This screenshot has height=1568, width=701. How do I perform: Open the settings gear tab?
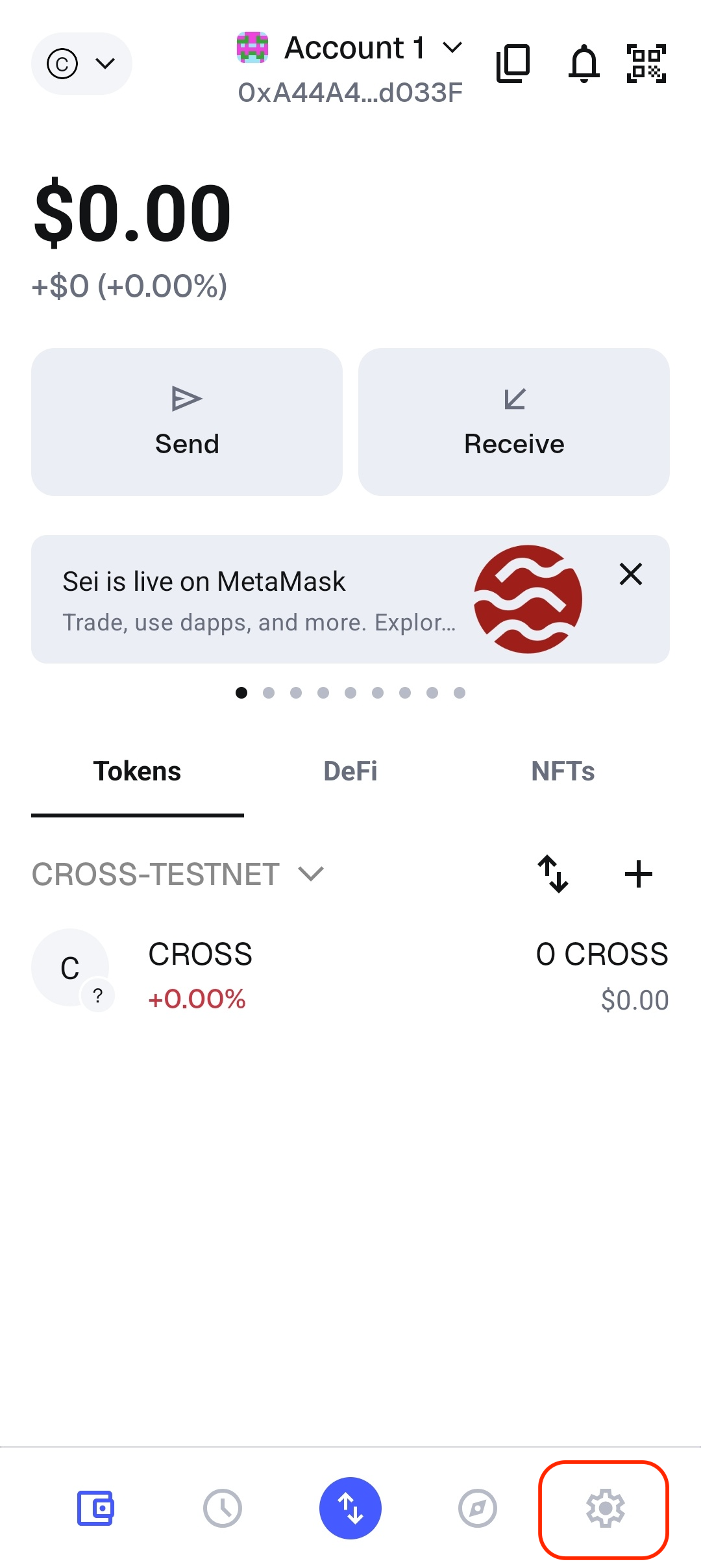click(605, 1508)
